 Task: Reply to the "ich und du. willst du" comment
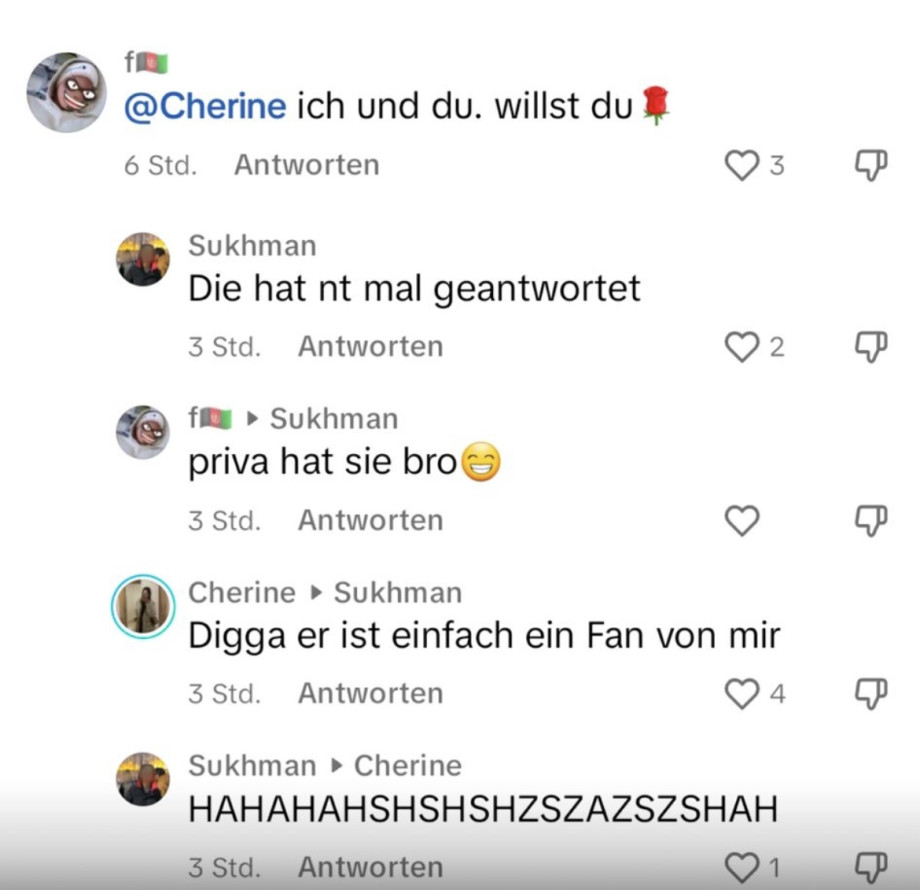tap(306, 165)
